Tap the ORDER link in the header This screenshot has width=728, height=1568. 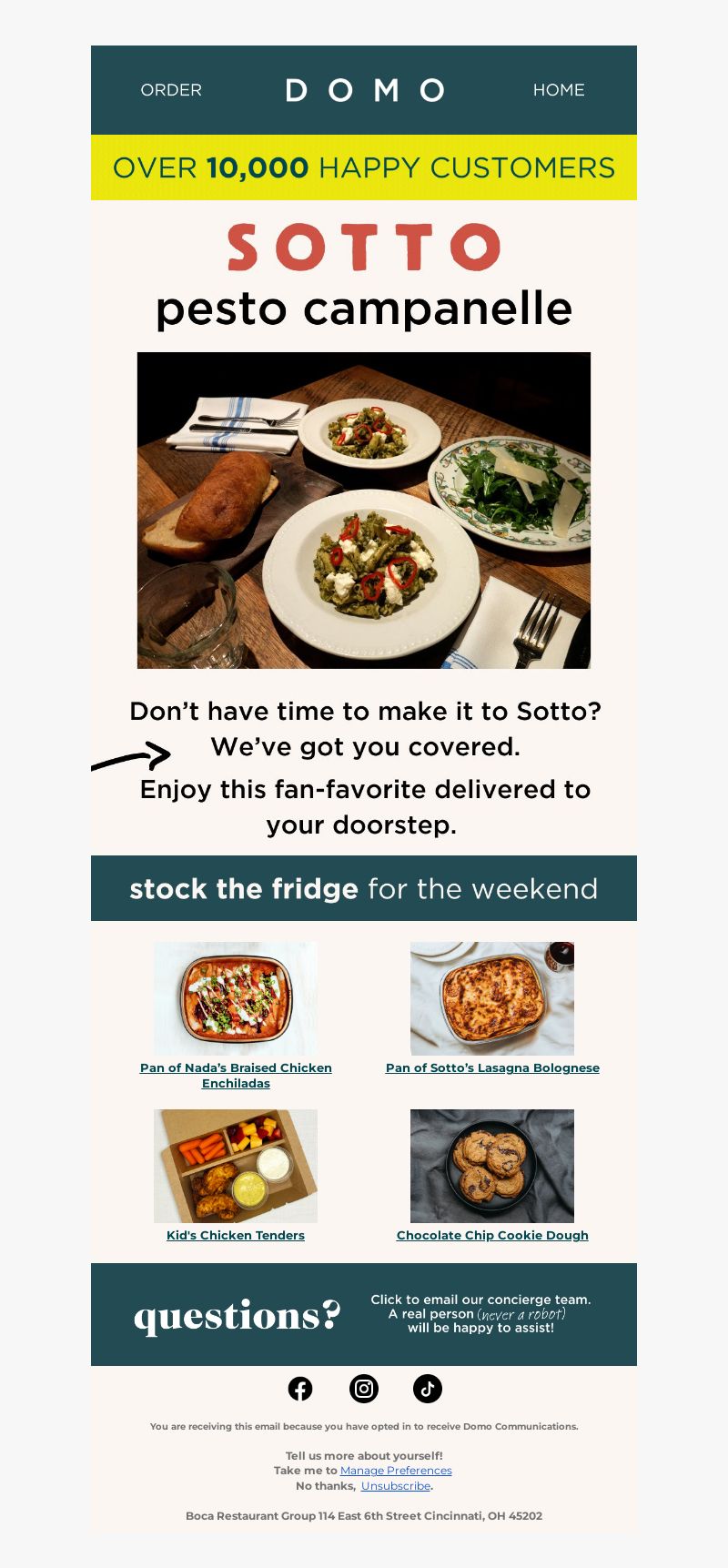tap(171, 90)
